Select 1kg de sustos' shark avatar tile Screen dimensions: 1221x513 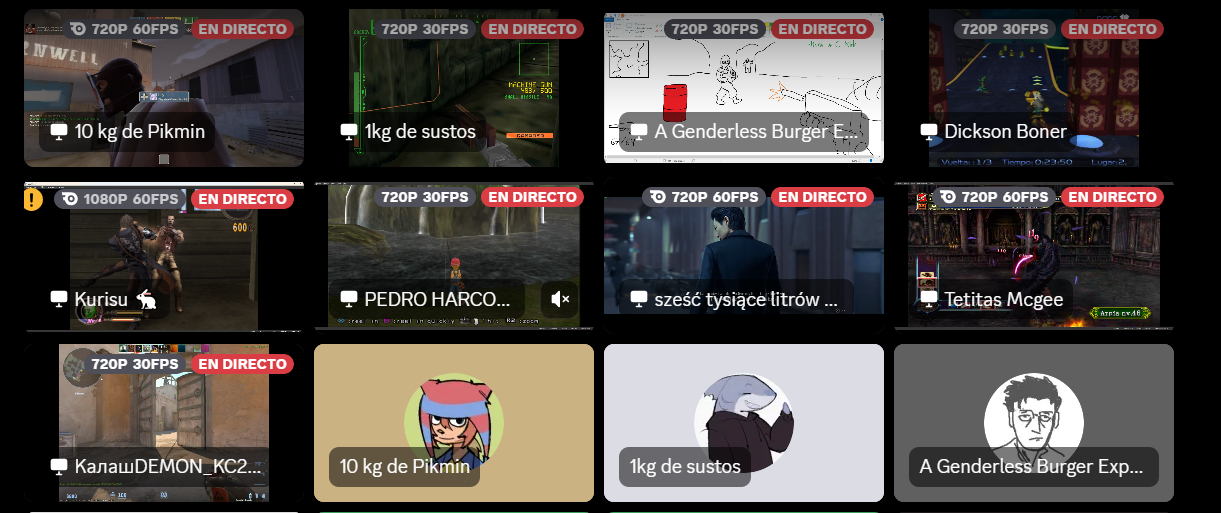pos(743,420)
